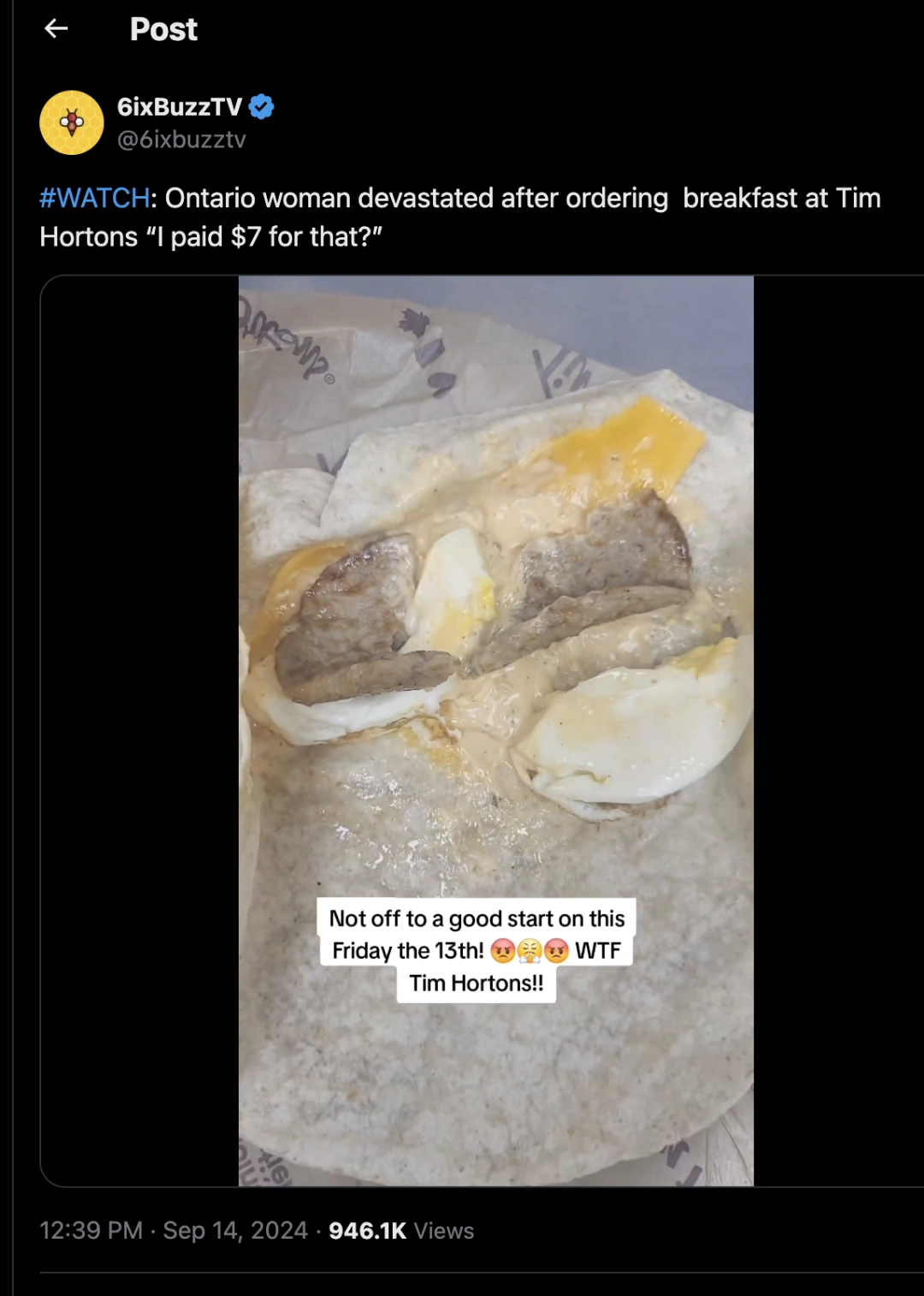
Task: Open the 6ixBuzzTV account name
Action: tap(180, 107)
